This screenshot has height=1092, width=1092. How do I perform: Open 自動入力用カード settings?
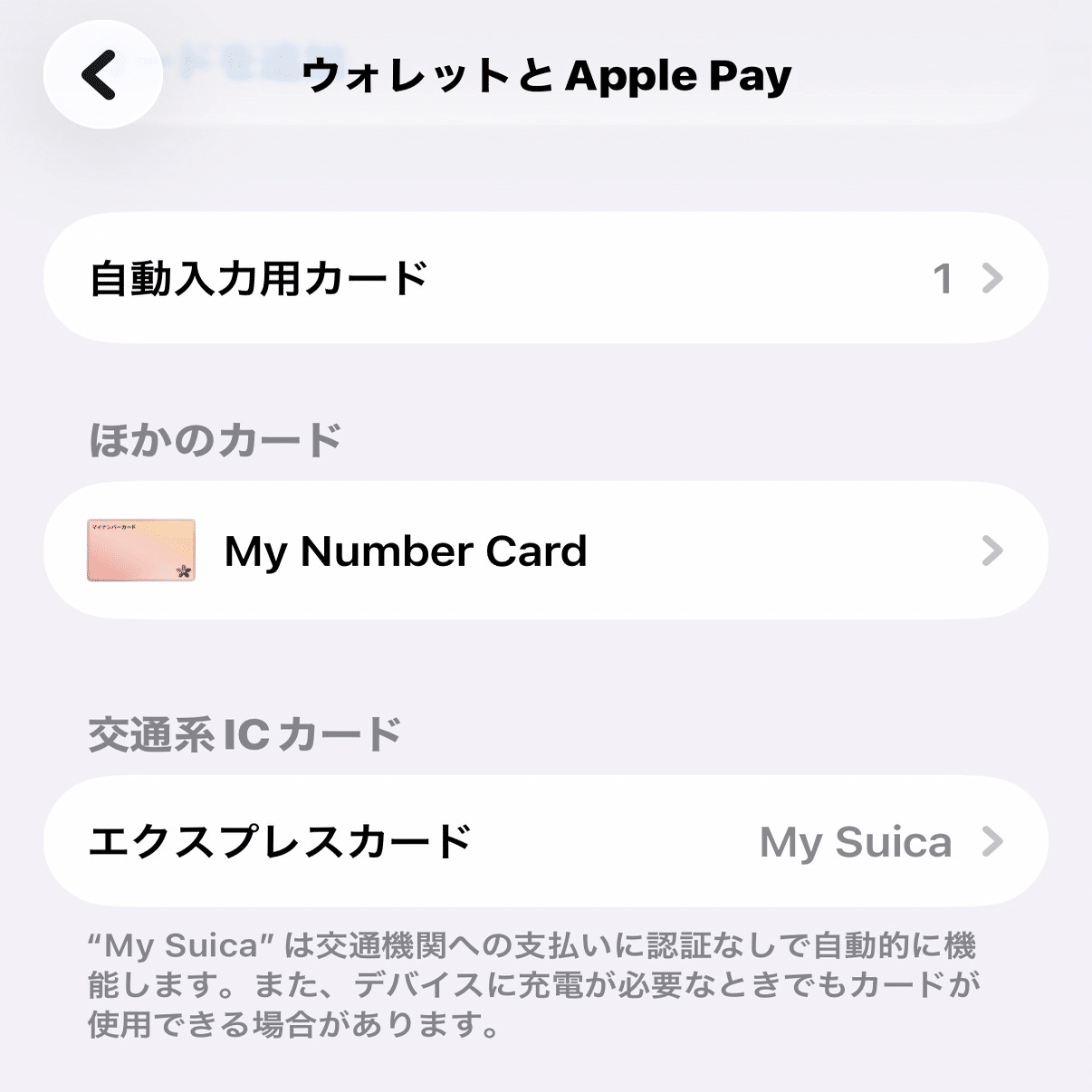[x=545, y=278]
